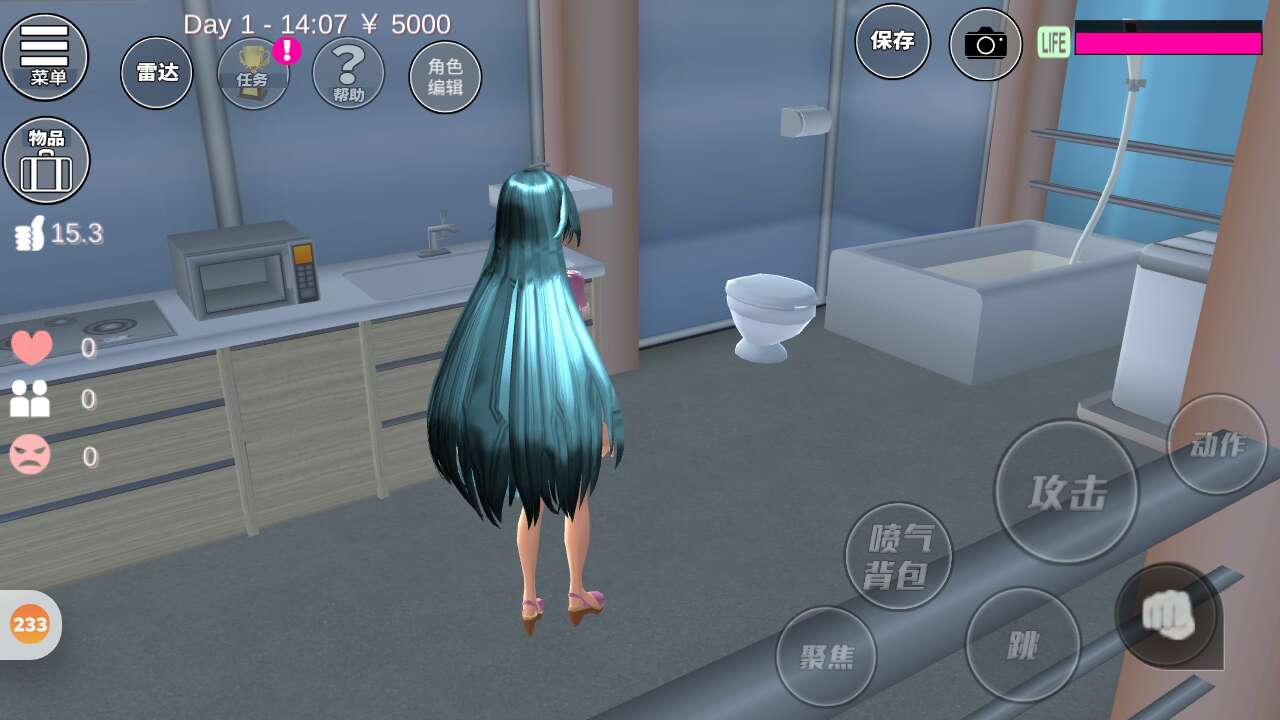Open the 菜单 hamburger menu
The width and height of the screenshot is (1280, 720).
(45, 56)
